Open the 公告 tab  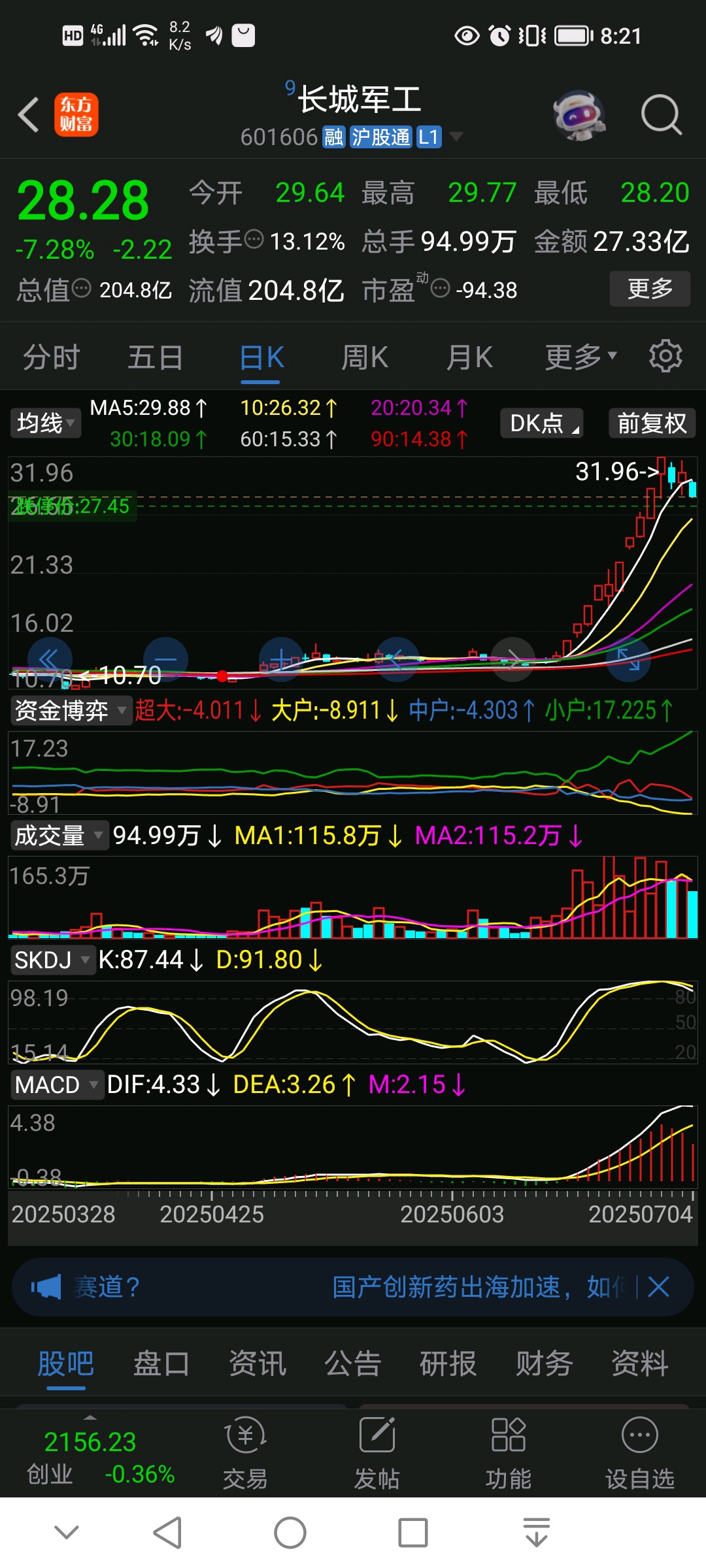[352, 1364]
